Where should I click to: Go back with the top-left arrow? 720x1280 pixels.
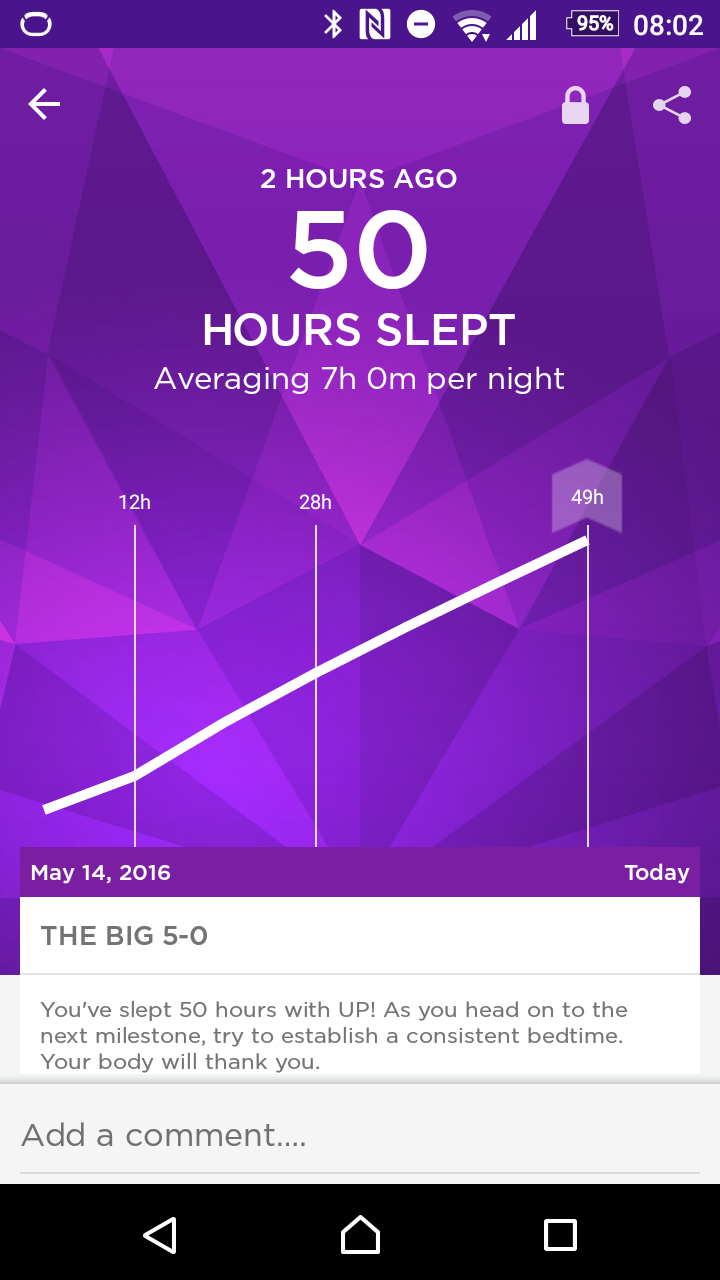click(44, 104)
